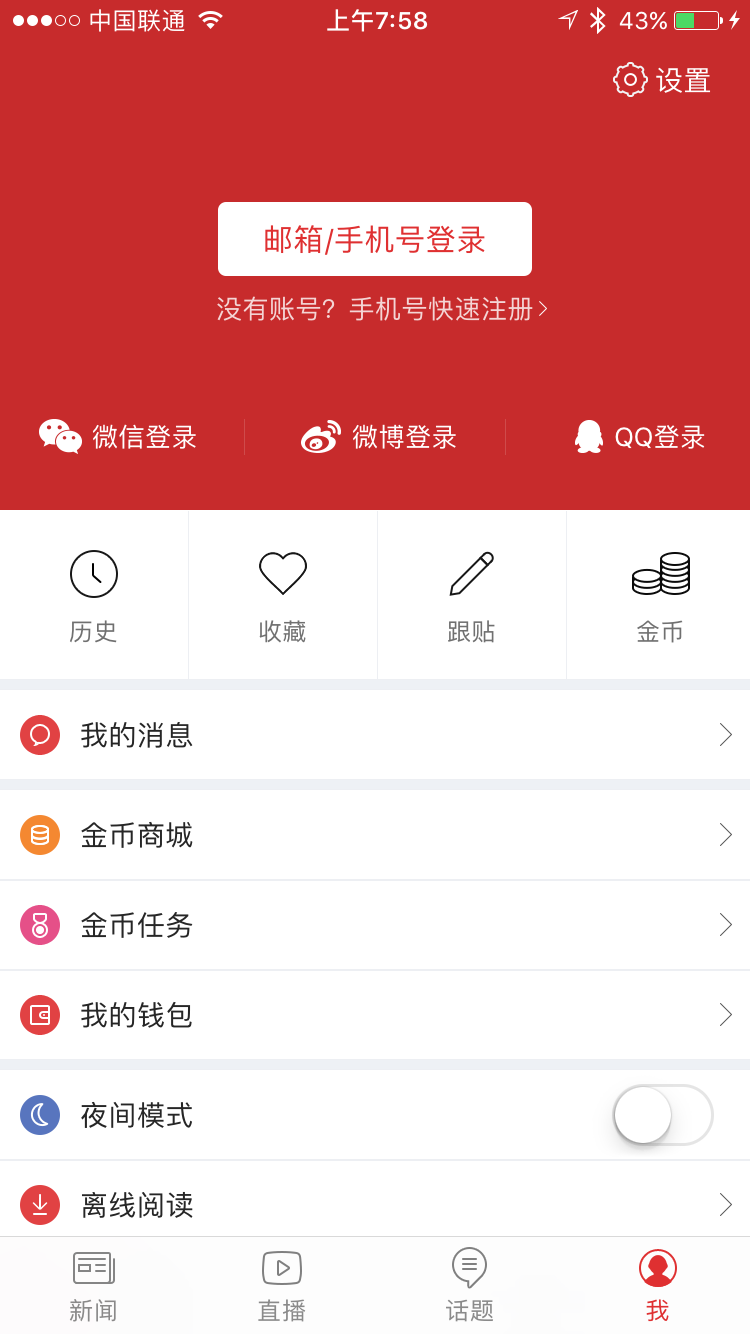Open 我的消息 row

click(x=375, y=735)
